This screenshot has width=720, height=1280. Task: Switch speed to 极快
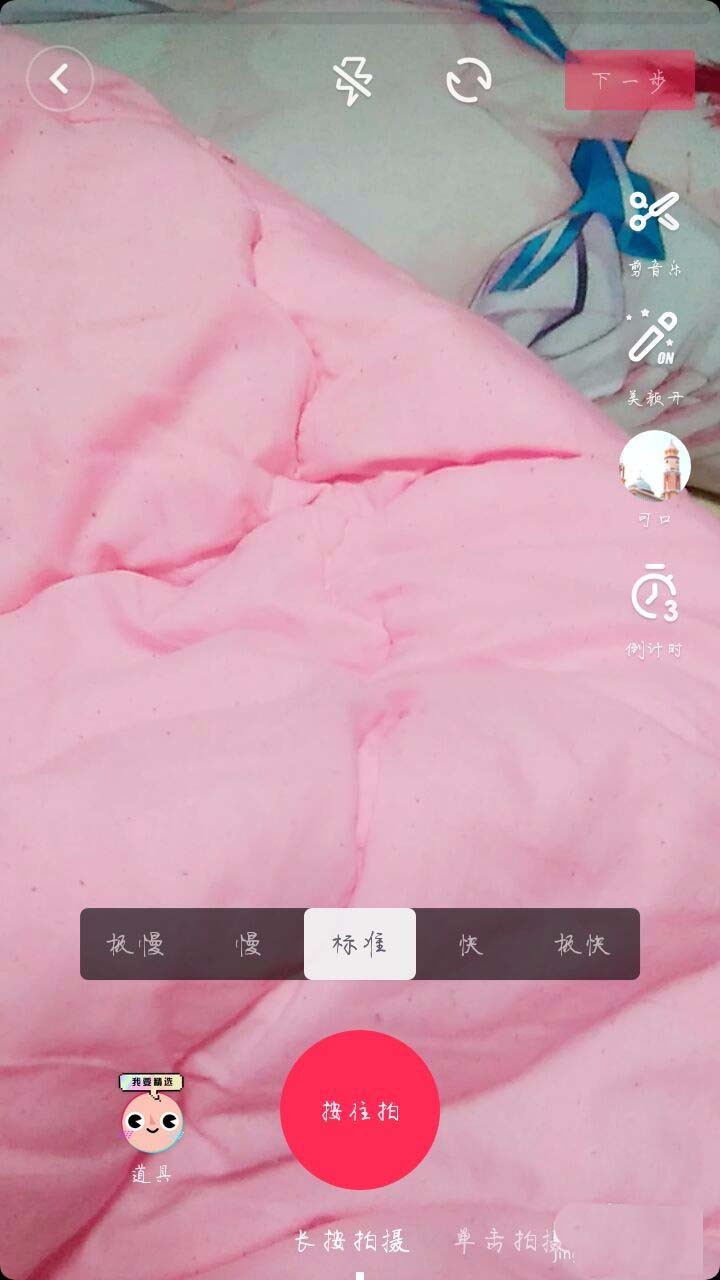tap(582, 944)
